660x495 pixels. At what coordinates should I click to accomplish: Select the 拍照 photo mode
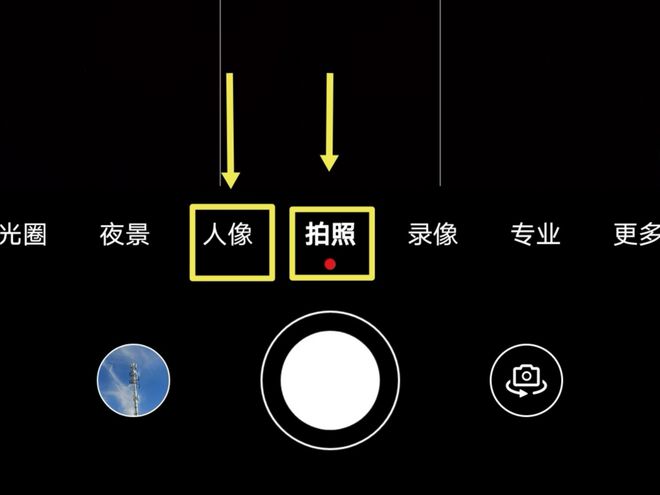331,236
